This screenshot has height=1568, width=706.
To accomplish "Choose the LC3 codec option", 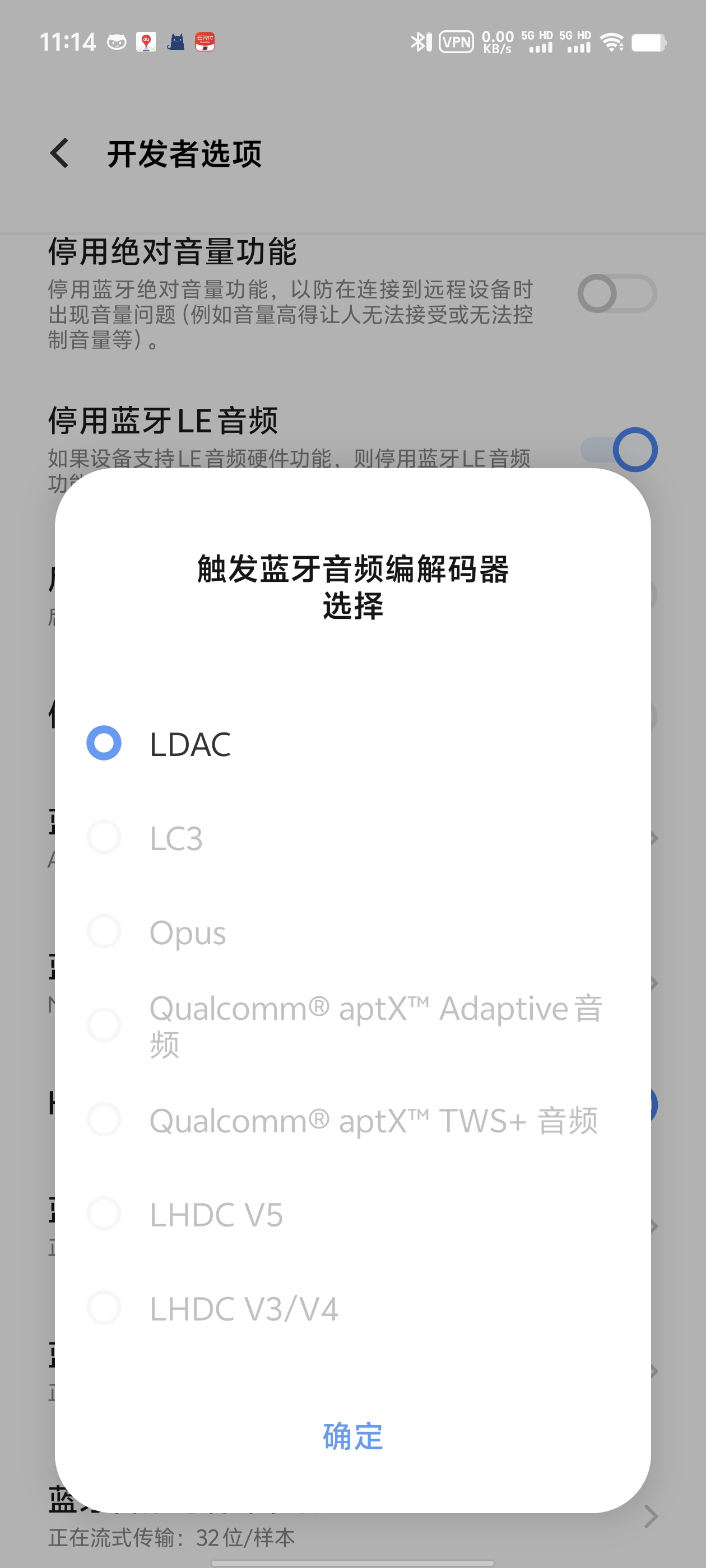I will [104, 838].
